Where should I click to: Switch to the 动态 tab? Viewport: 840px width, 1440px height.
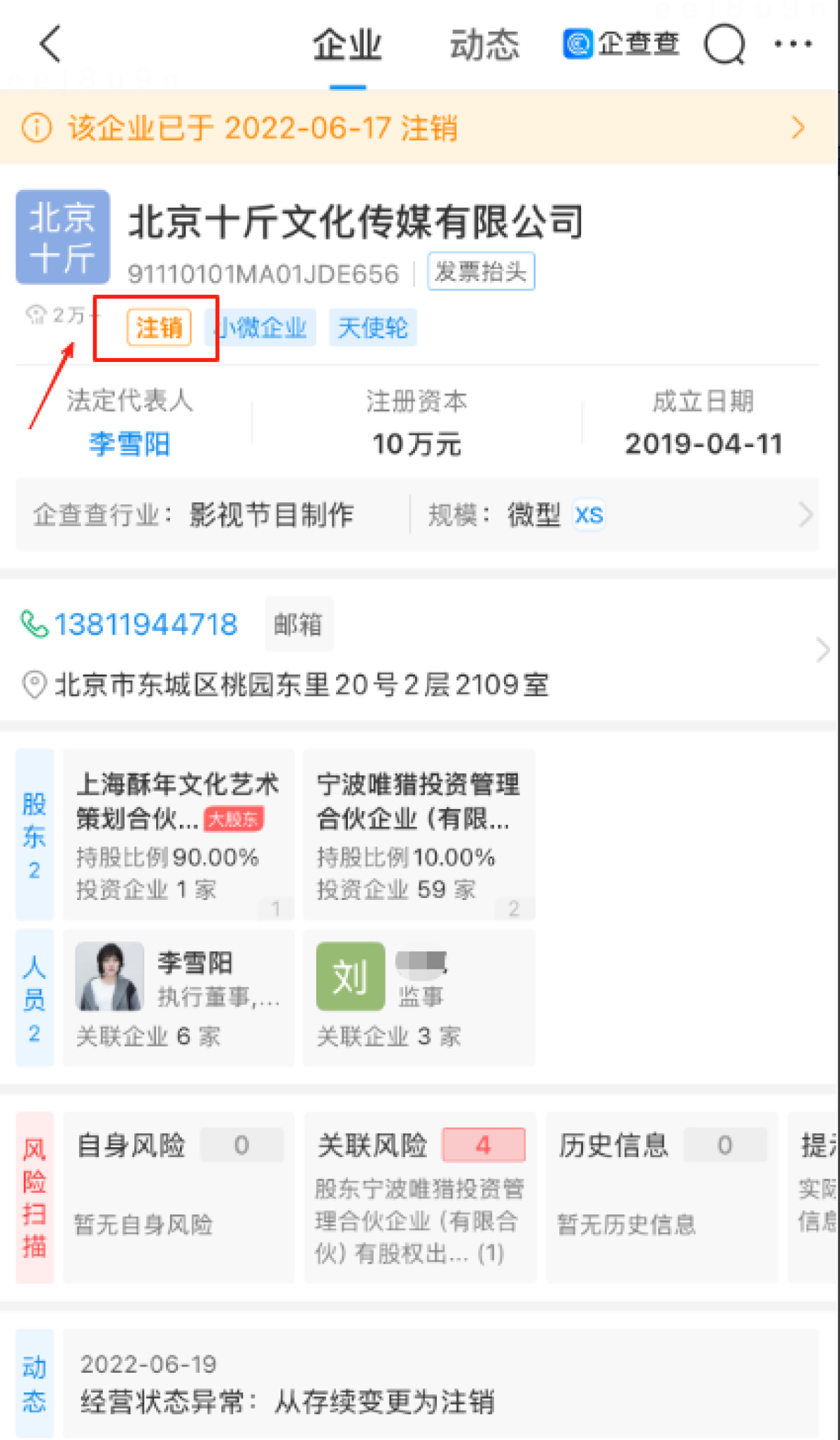tap(484, 46)
